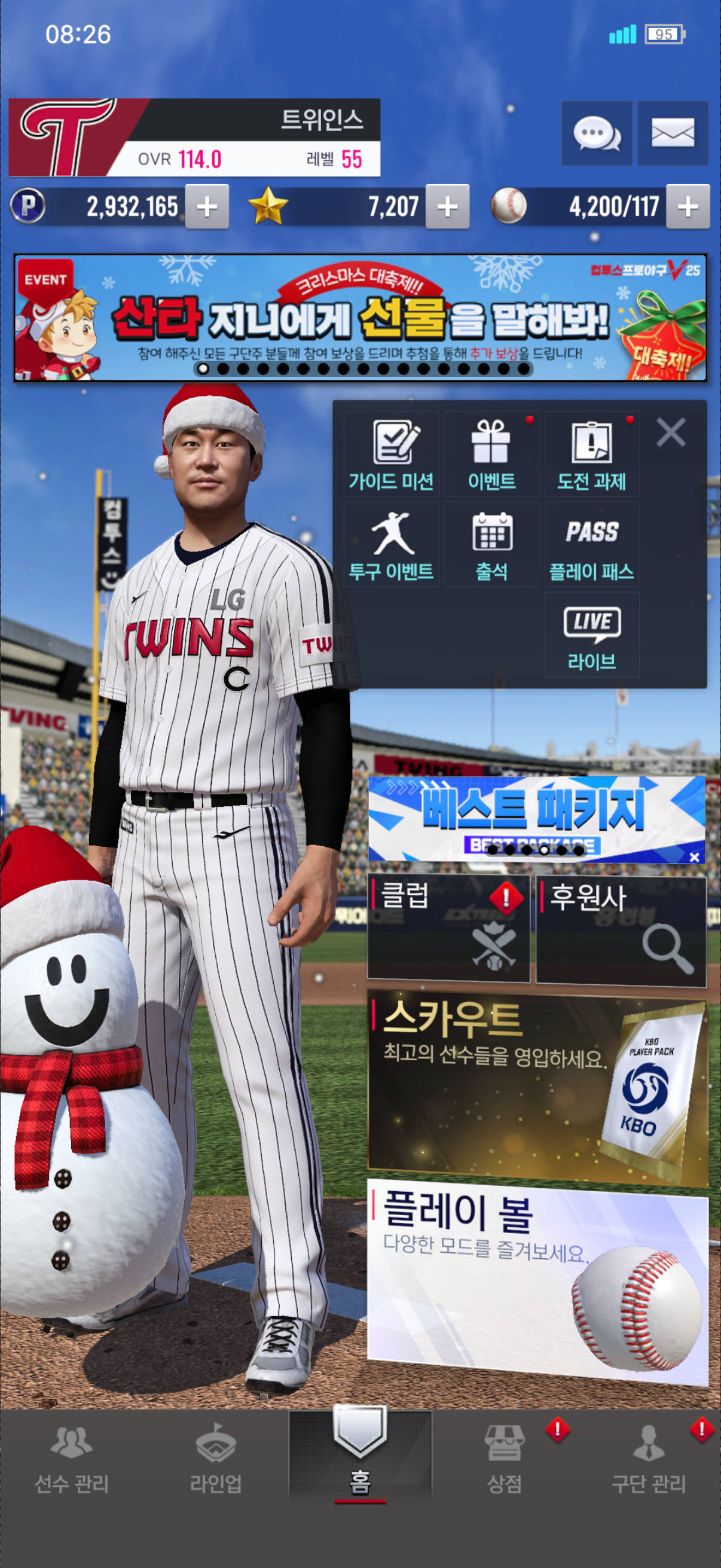Open 도전 과제 challenges
The image size is (721, 1568).
pos(591,454)
